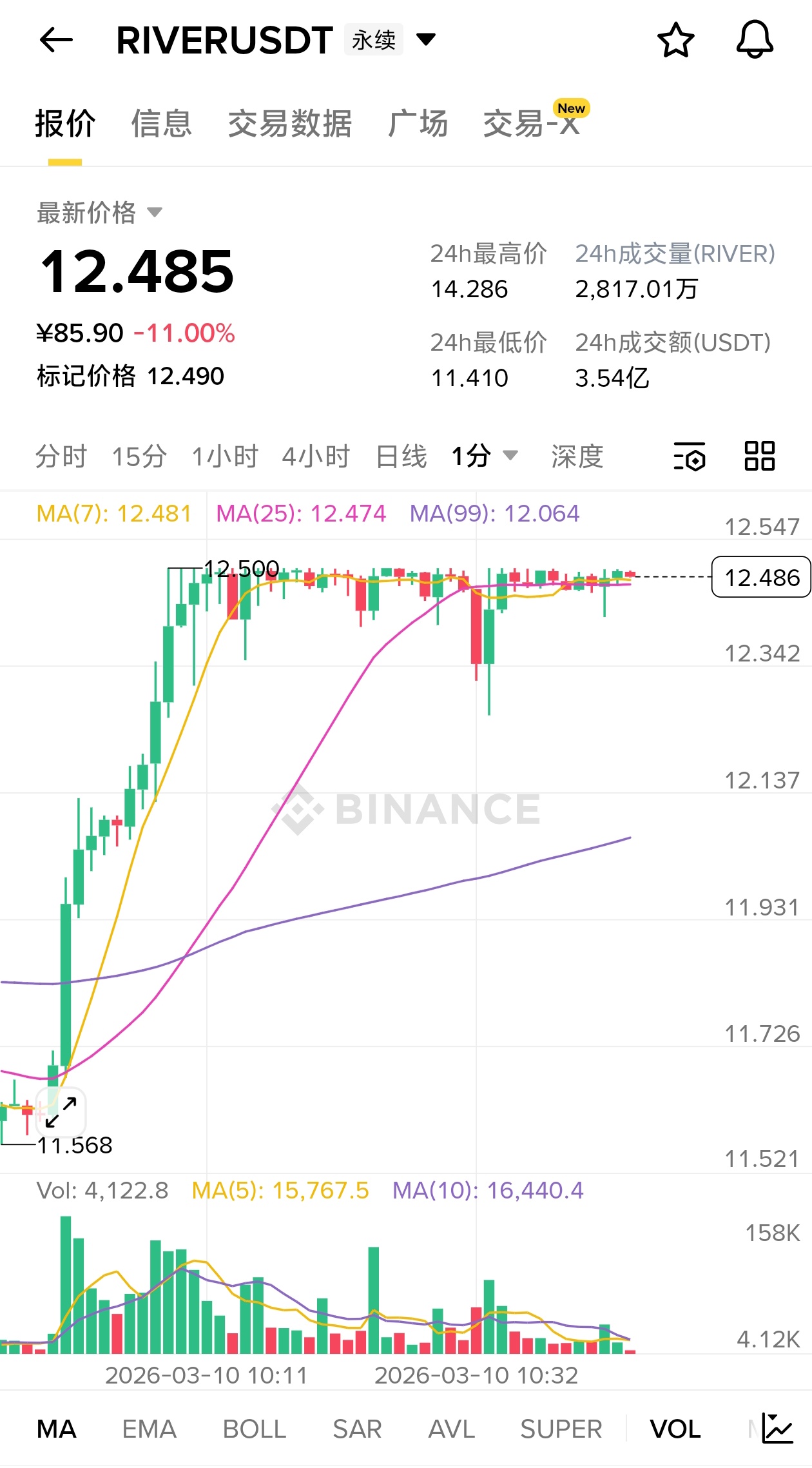
Task: Open the 交易-X tab
Action: point(532,123)
